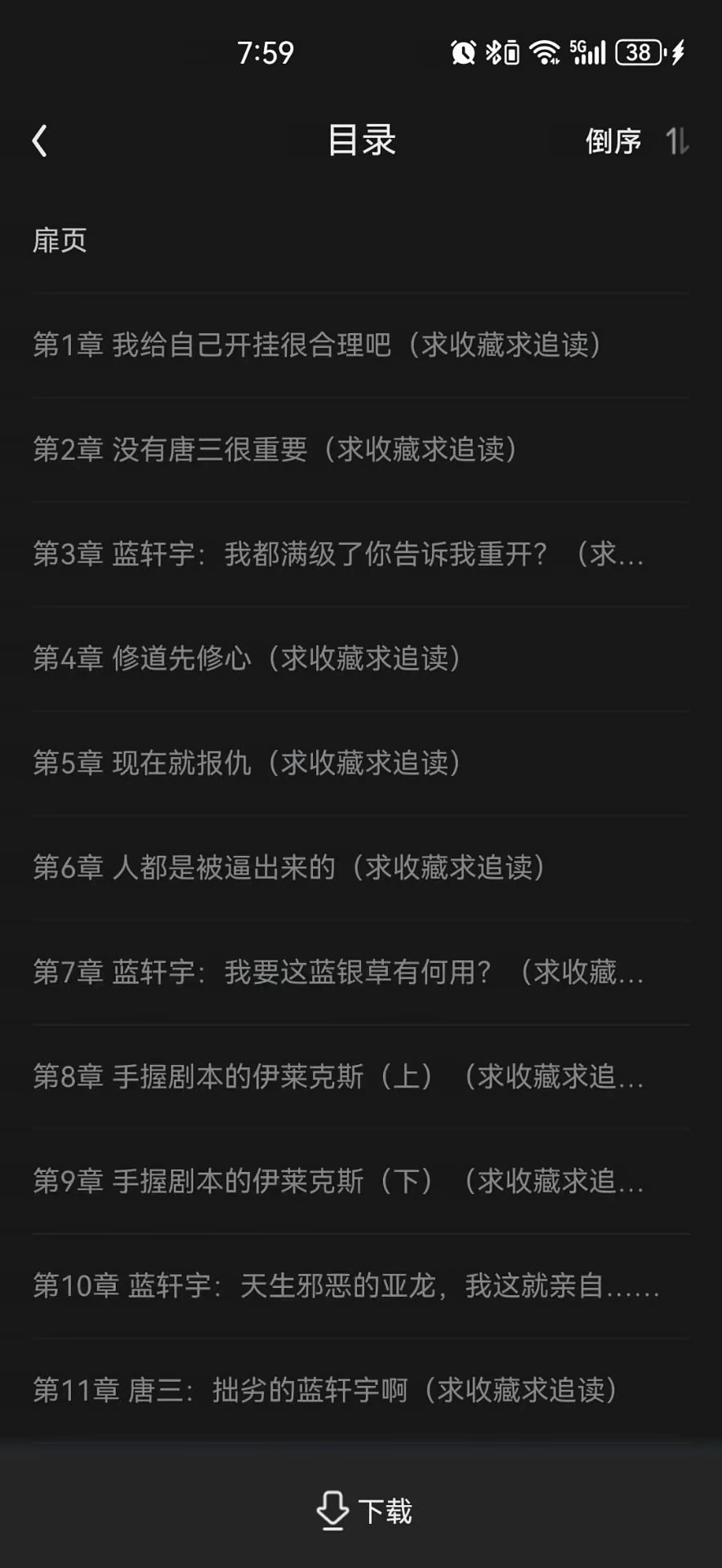The image size is (722, 1568).
Task: Open 第3章 蓝轩宇：我都满级了
Action: (337, 554)
